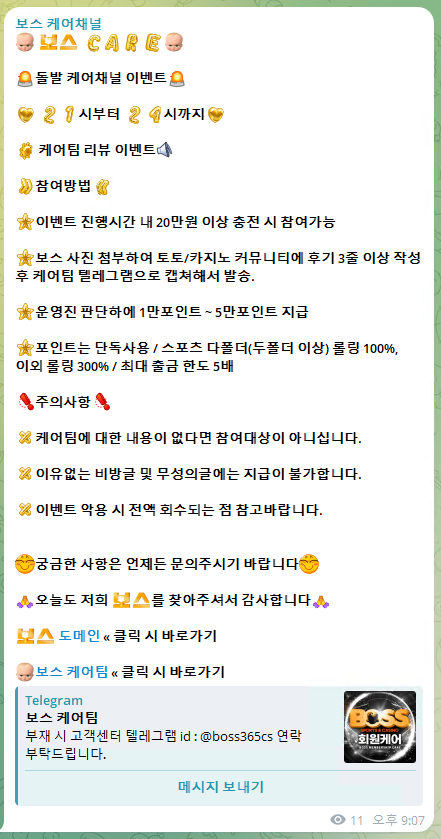
Task: Tap 메시지 보내기 button
Action: click(220, 787)
